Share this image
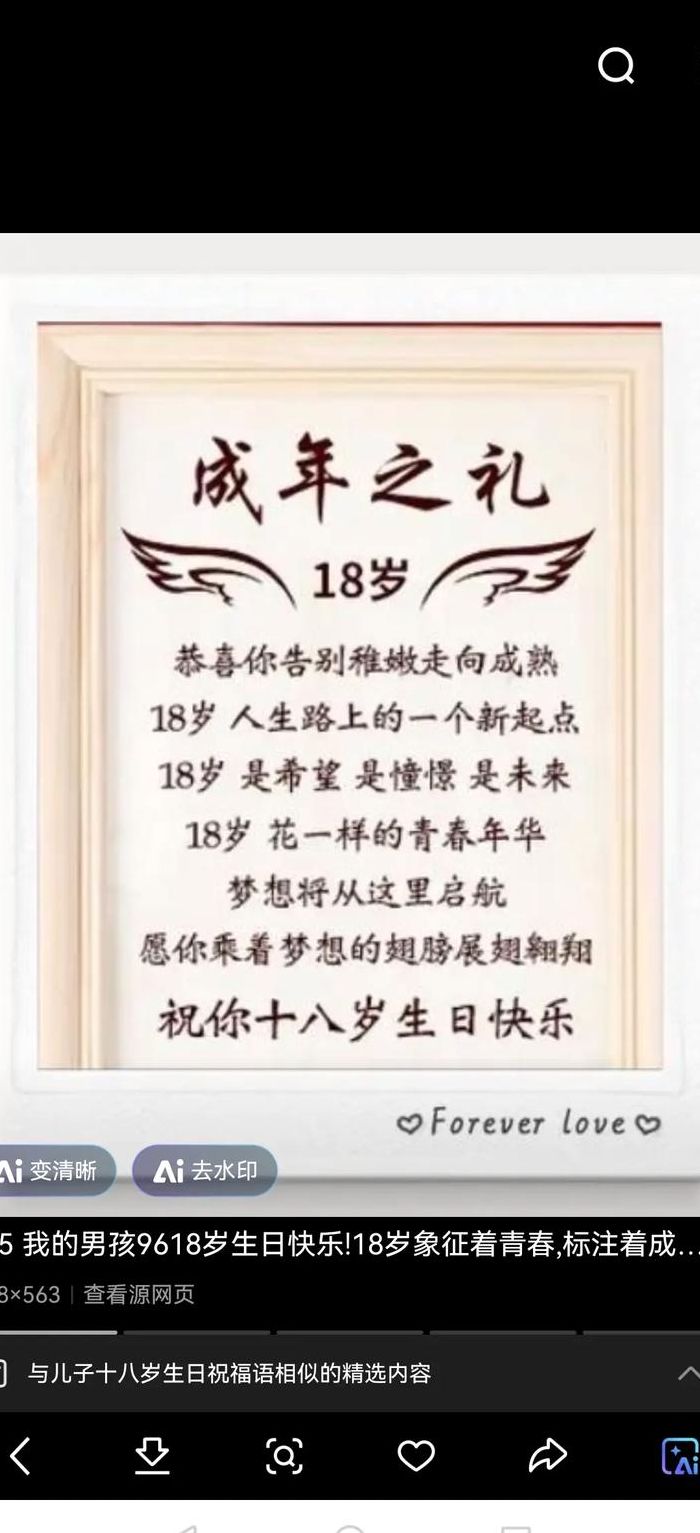 coord(548,1456)
